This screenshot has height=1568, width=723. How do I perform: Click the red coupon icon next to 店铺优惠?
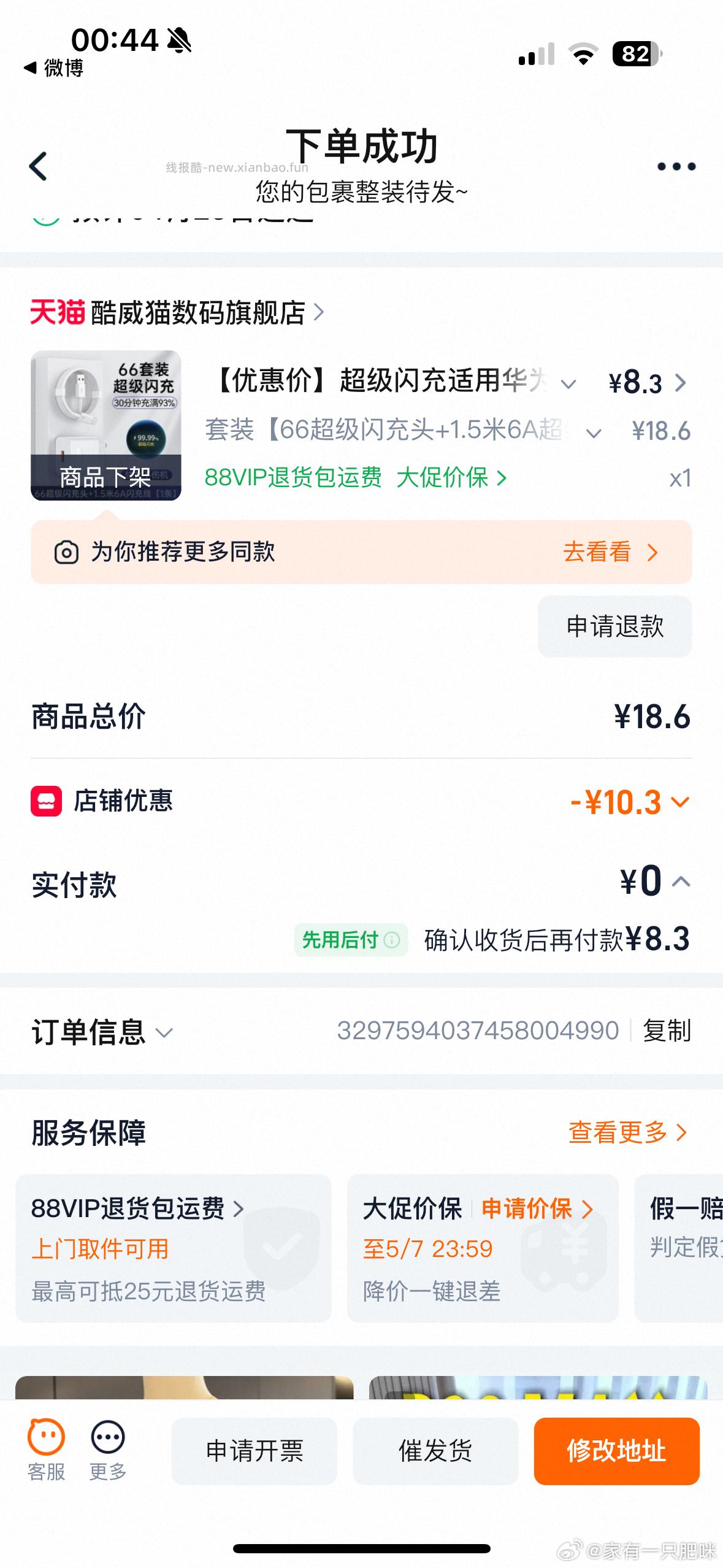click(47, 801)
